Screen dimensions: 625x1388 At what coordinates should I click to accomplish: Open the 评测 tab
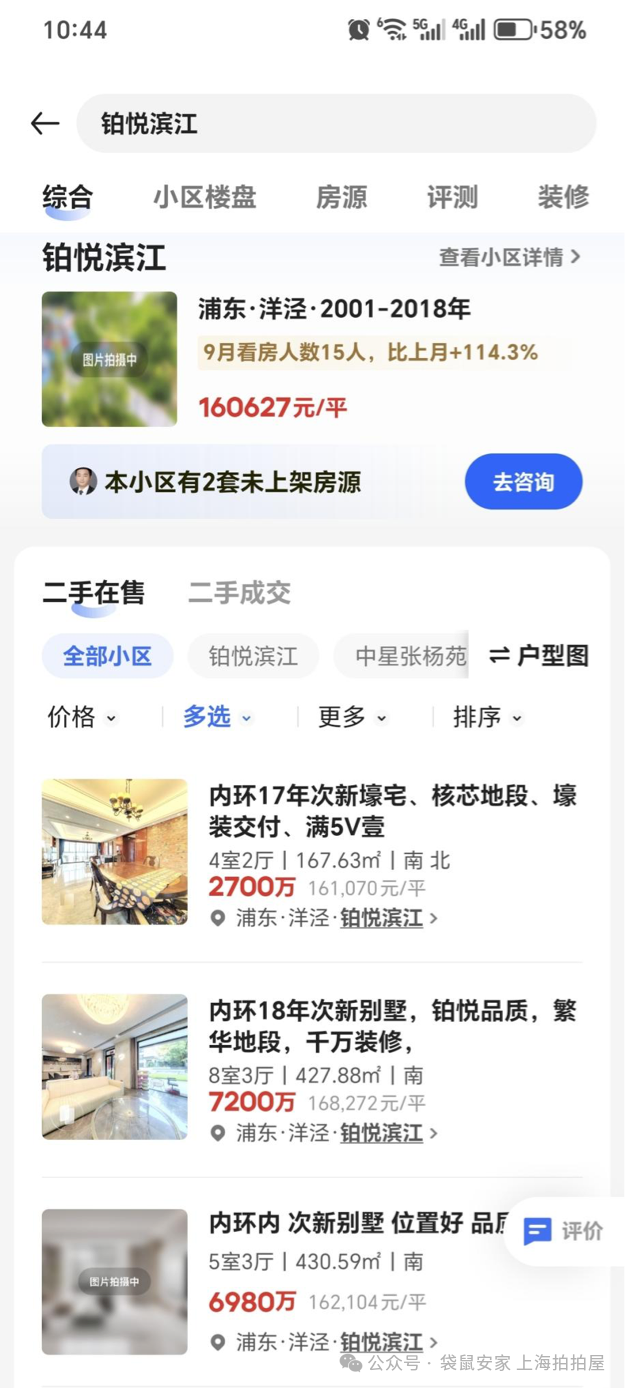[452, 197]
